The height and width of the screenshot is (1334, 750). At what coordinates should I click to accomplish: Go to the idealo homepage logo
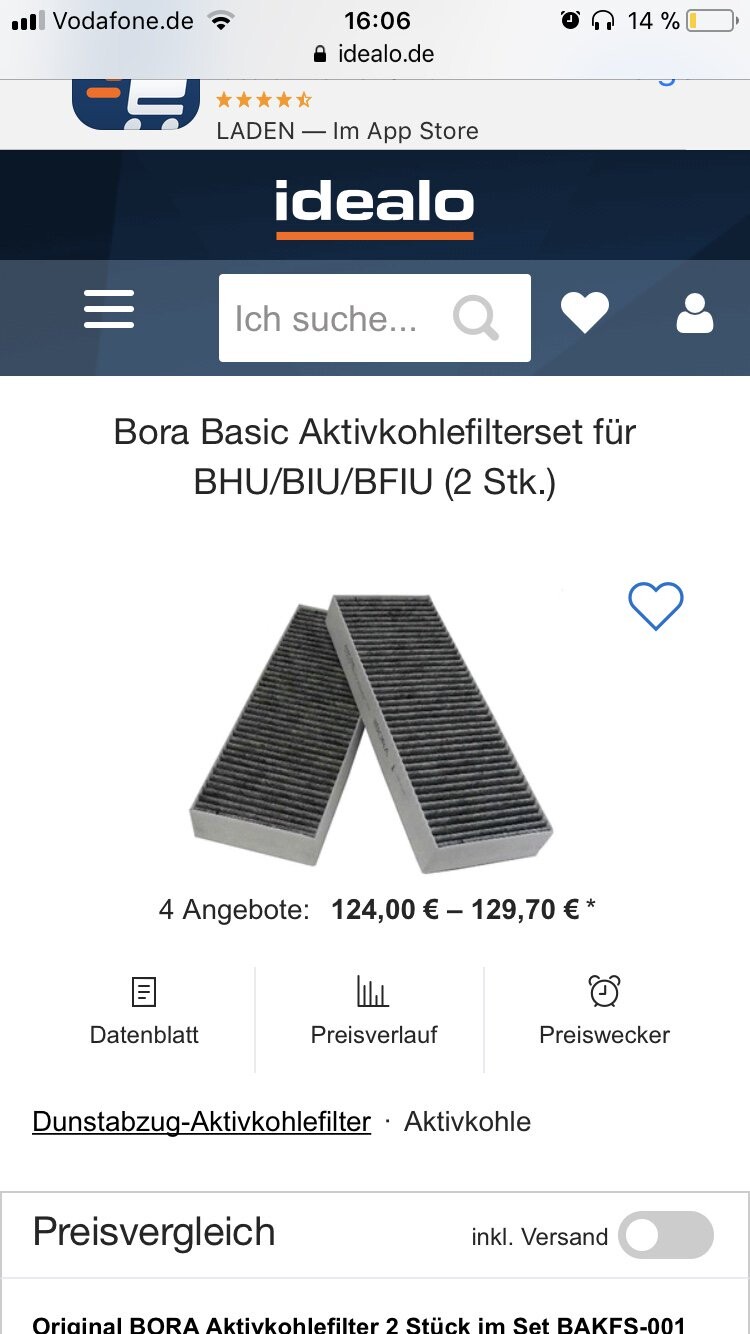pyautogui.click(x=374, y=208)
